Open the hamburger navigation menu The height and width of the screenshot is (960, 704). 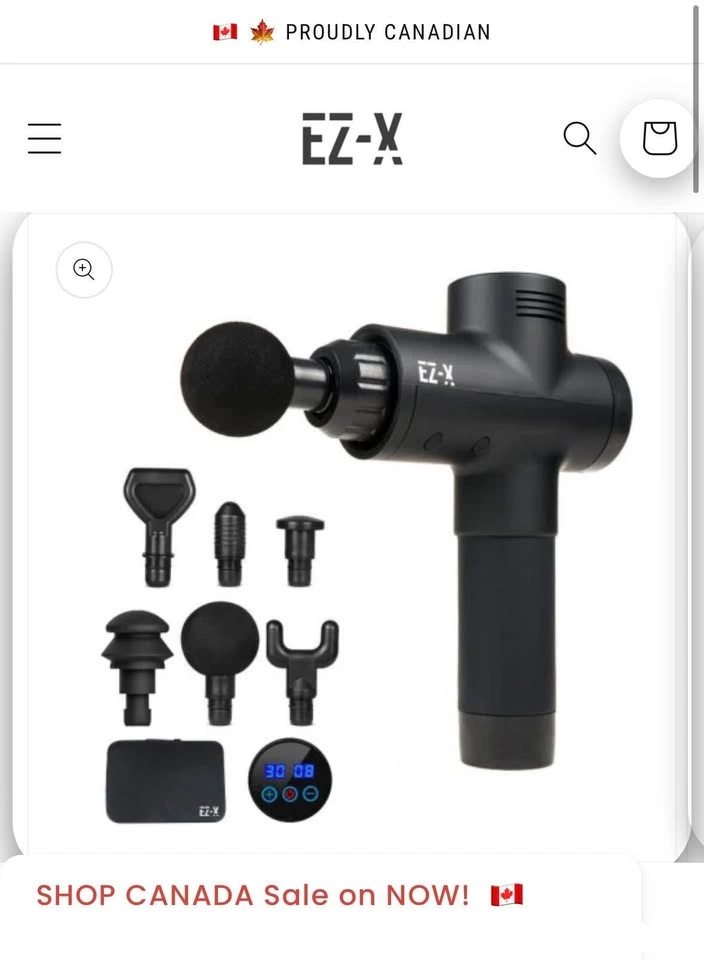[45, 138]
